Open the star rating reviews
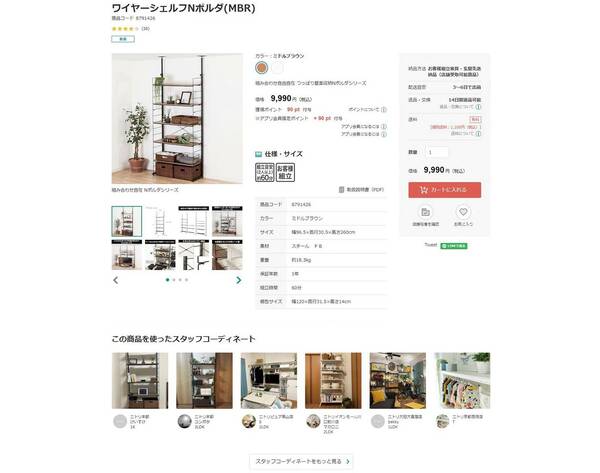The width and height of the screenshot is (600, 473). (125, 28)
